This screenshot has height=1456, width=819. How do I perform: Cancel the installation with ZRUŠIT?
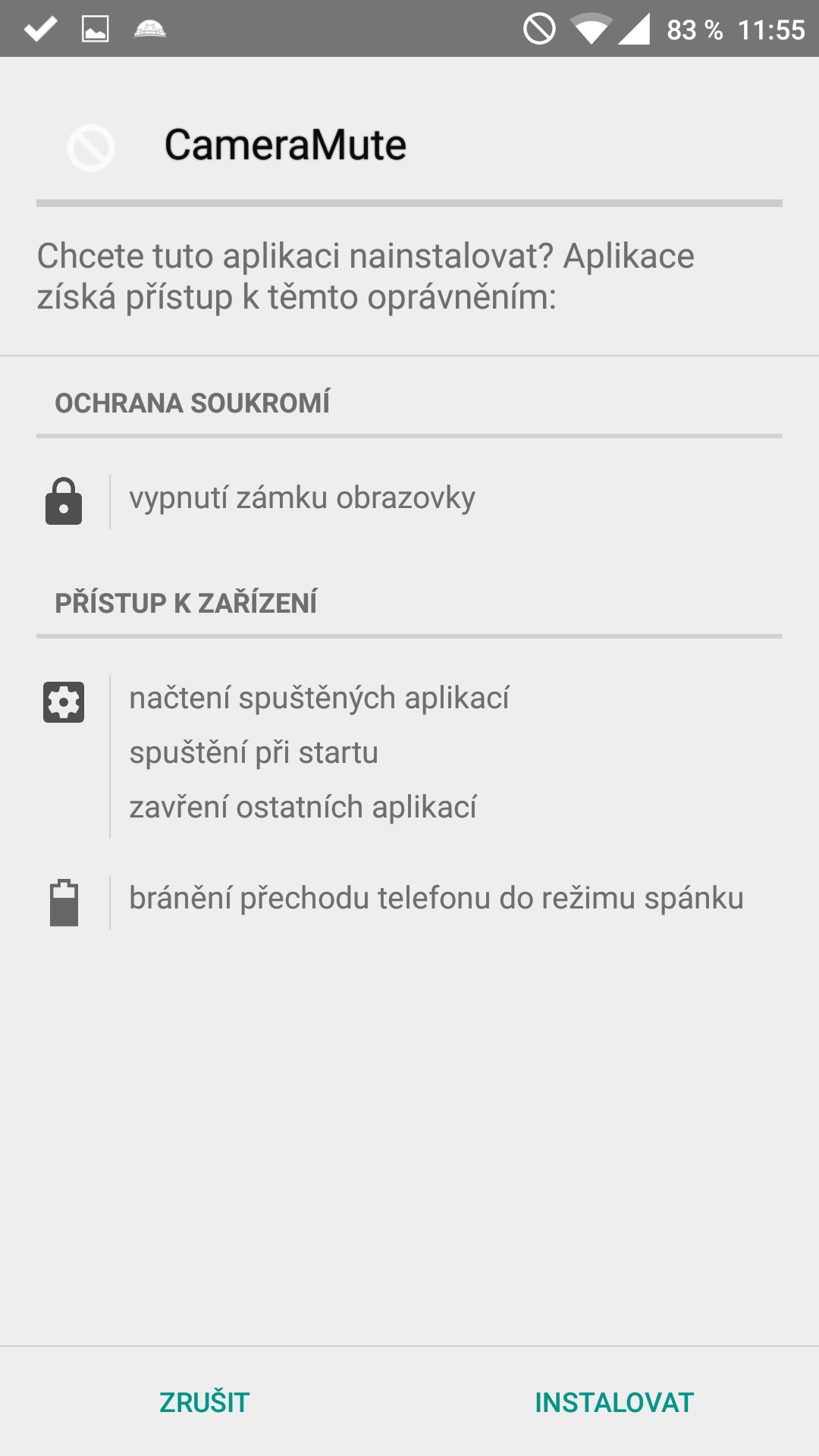[x=204, y=1402]
